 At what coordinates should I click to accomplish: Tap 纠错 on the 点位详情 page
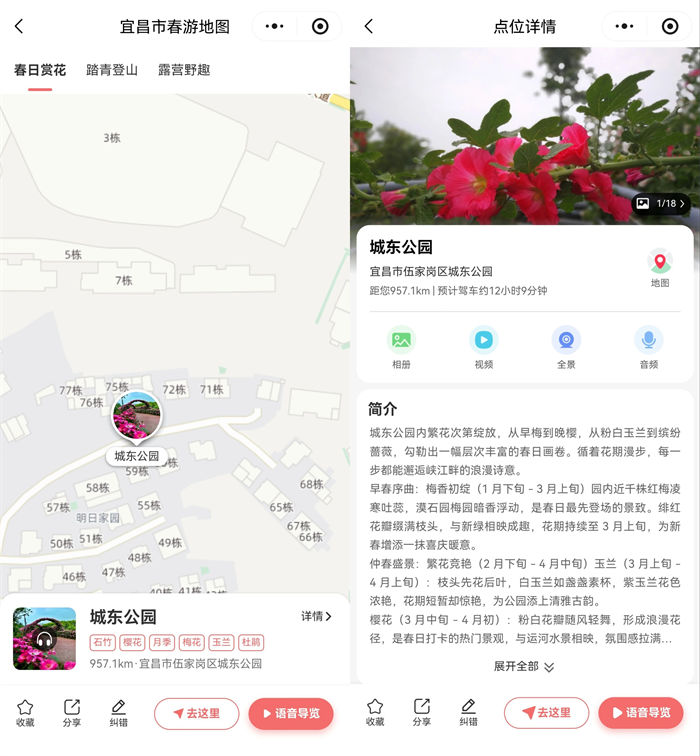(x=468, y=712)
